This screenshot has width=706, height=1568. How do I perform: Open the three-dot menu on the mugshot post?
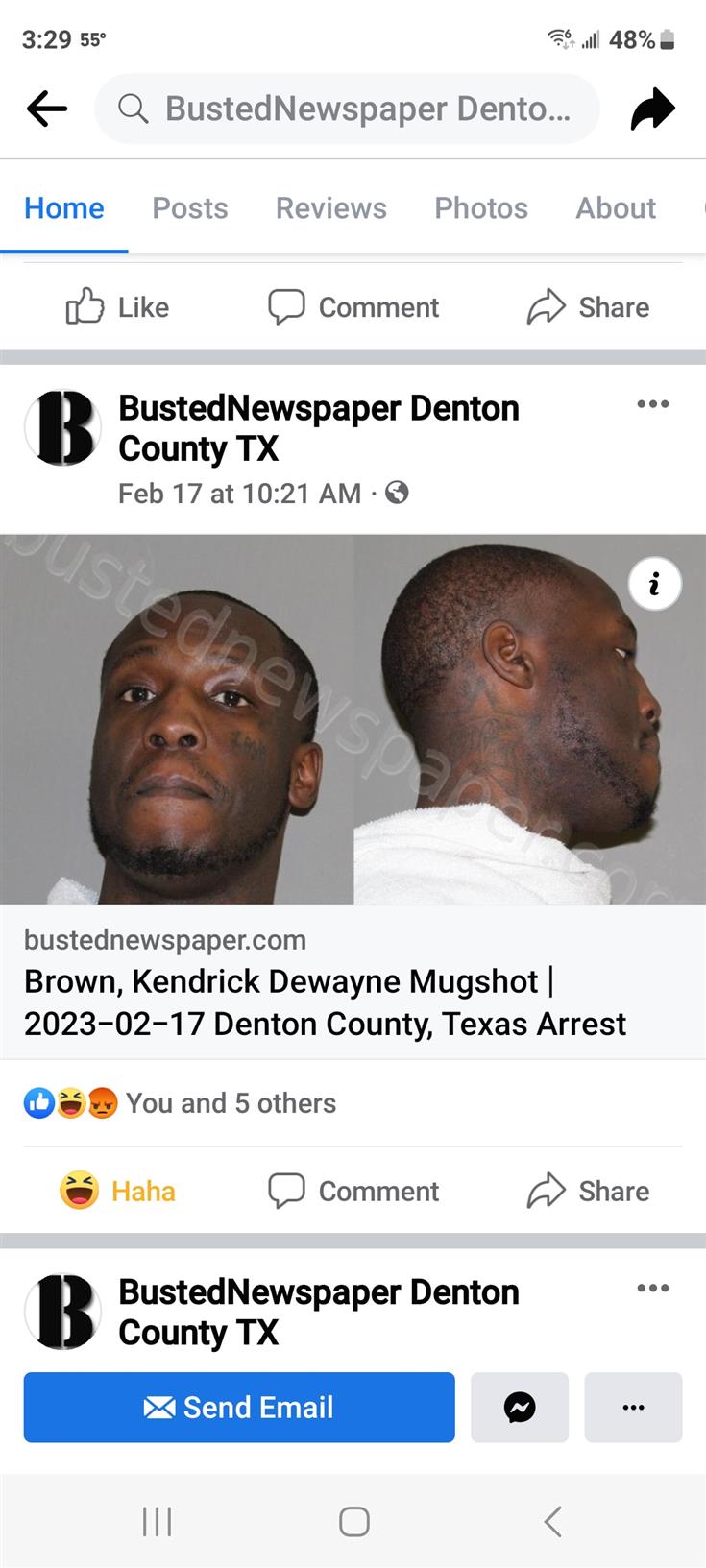point(653,404)
